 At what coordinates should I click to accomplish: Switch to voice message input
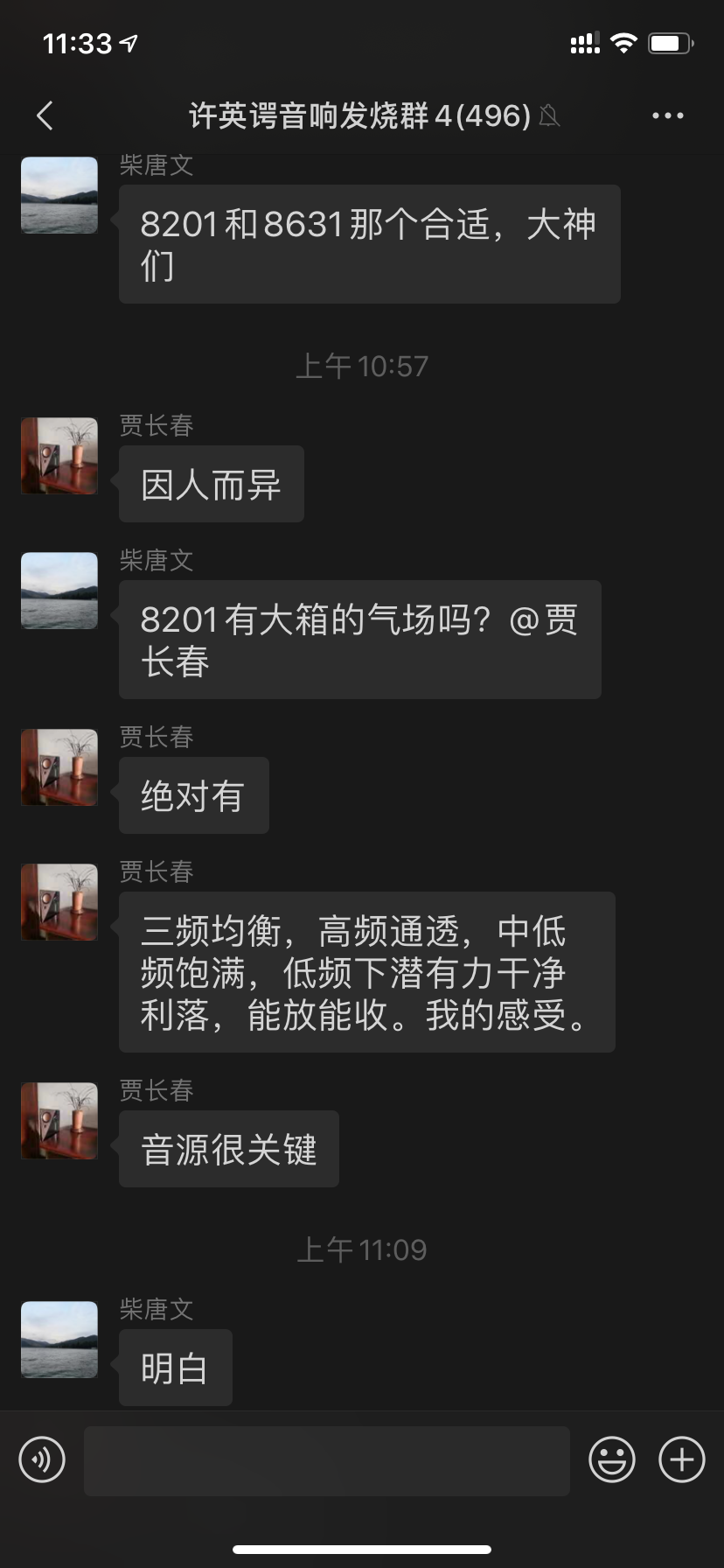pos(42,1459)
